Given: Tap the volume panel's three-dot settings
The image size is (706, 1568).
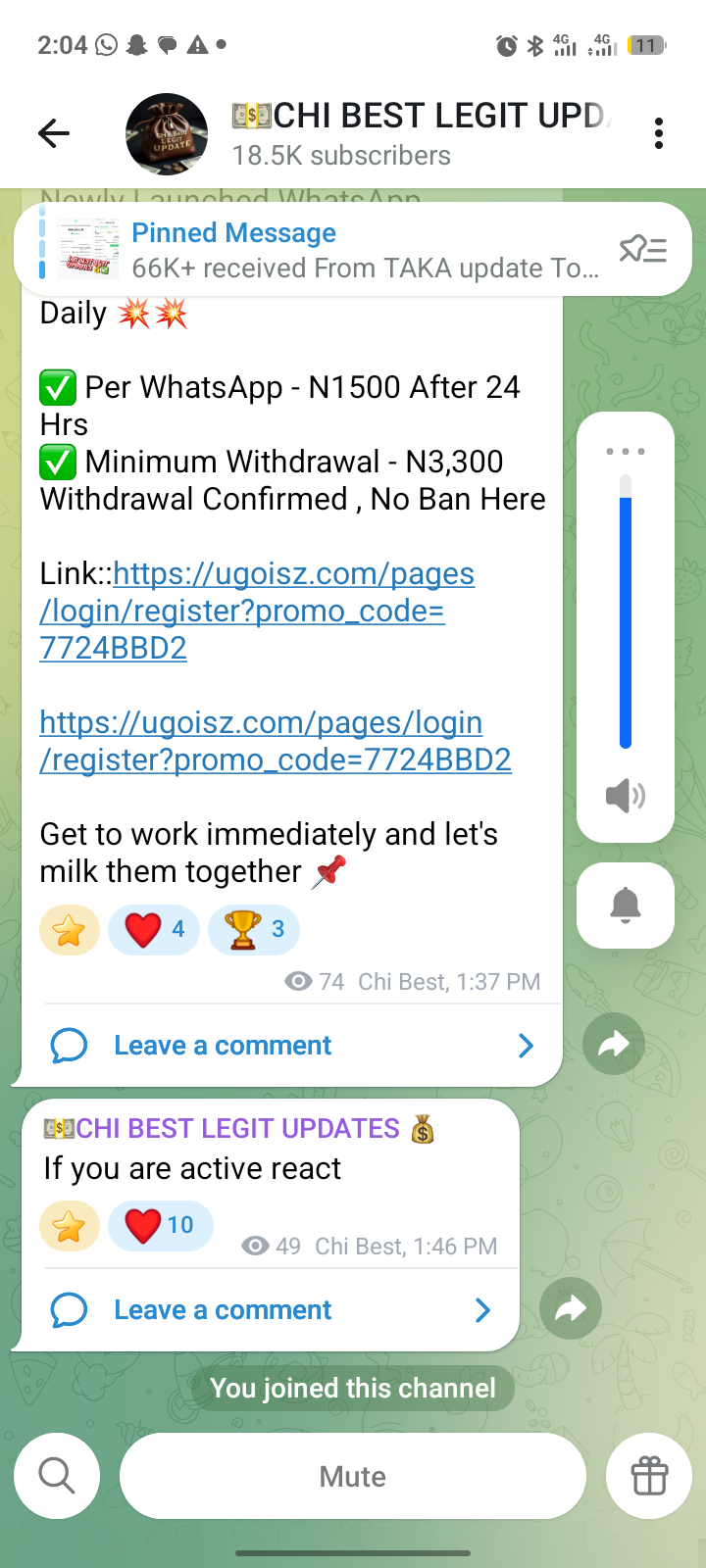Looking at the screenshot, I should pos(626,452).
